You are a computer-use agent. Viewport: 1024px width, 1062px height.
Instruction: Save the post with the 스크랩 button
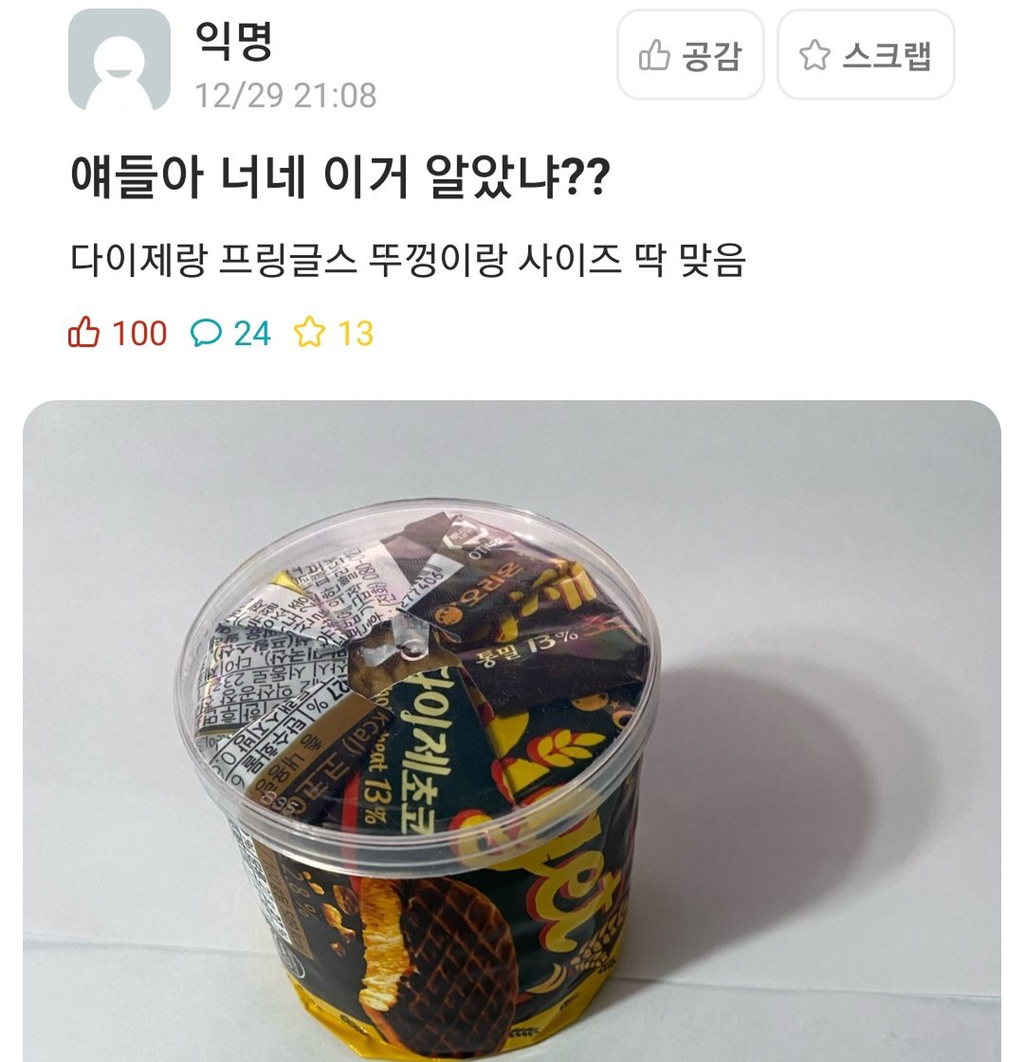pos(865,56)
